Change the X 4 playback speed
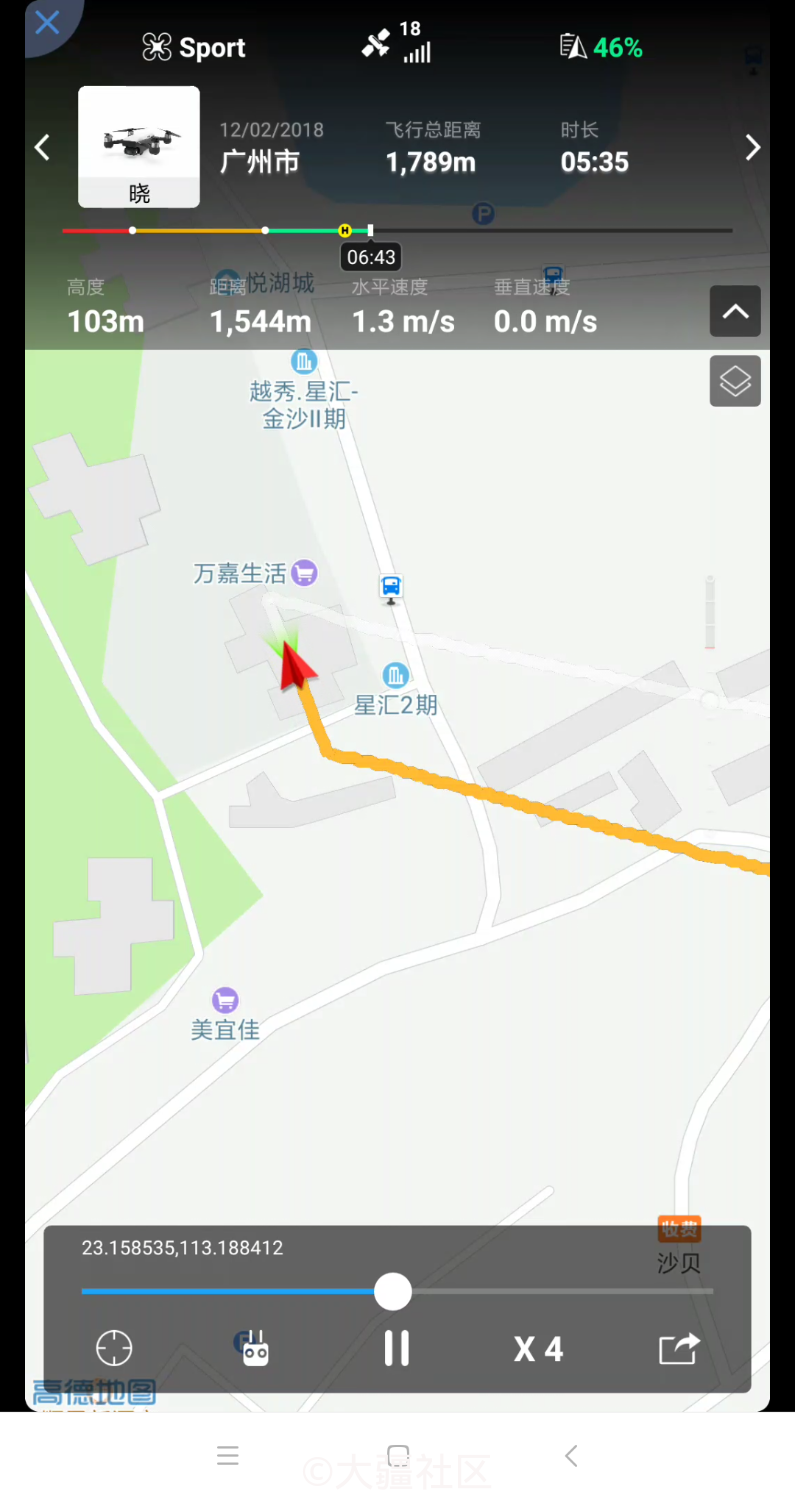 (539, 1350)
